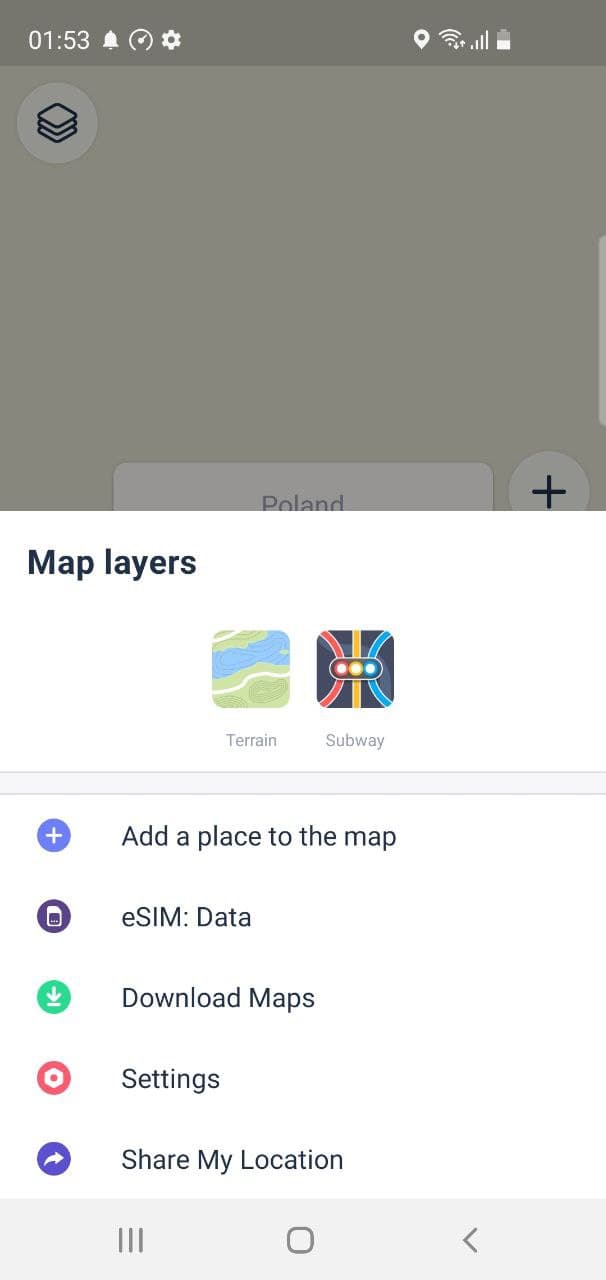Select Share My Location

(x=232, y=1160)
